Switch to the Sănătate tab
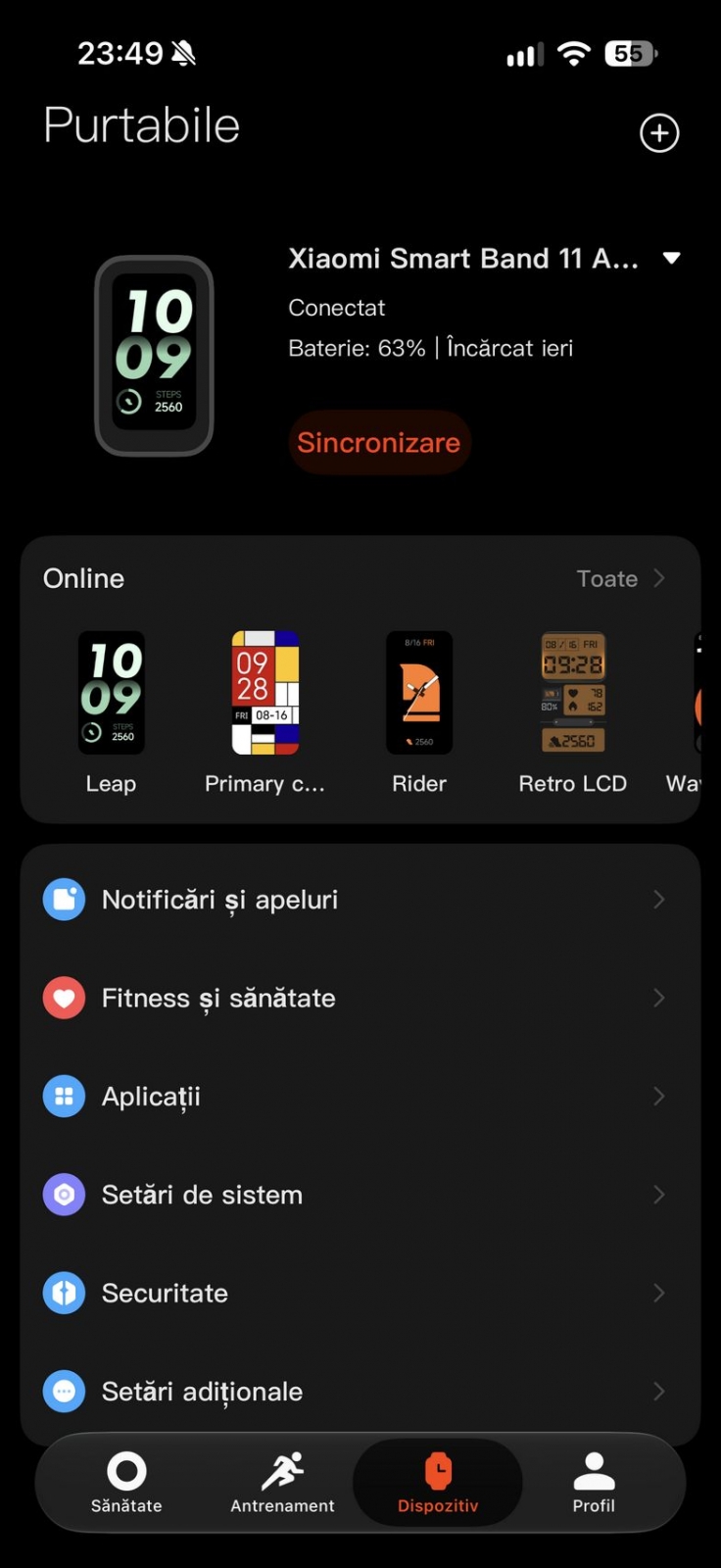The width and height of the screenshot is (721, 1568). tap(126, 1483)
